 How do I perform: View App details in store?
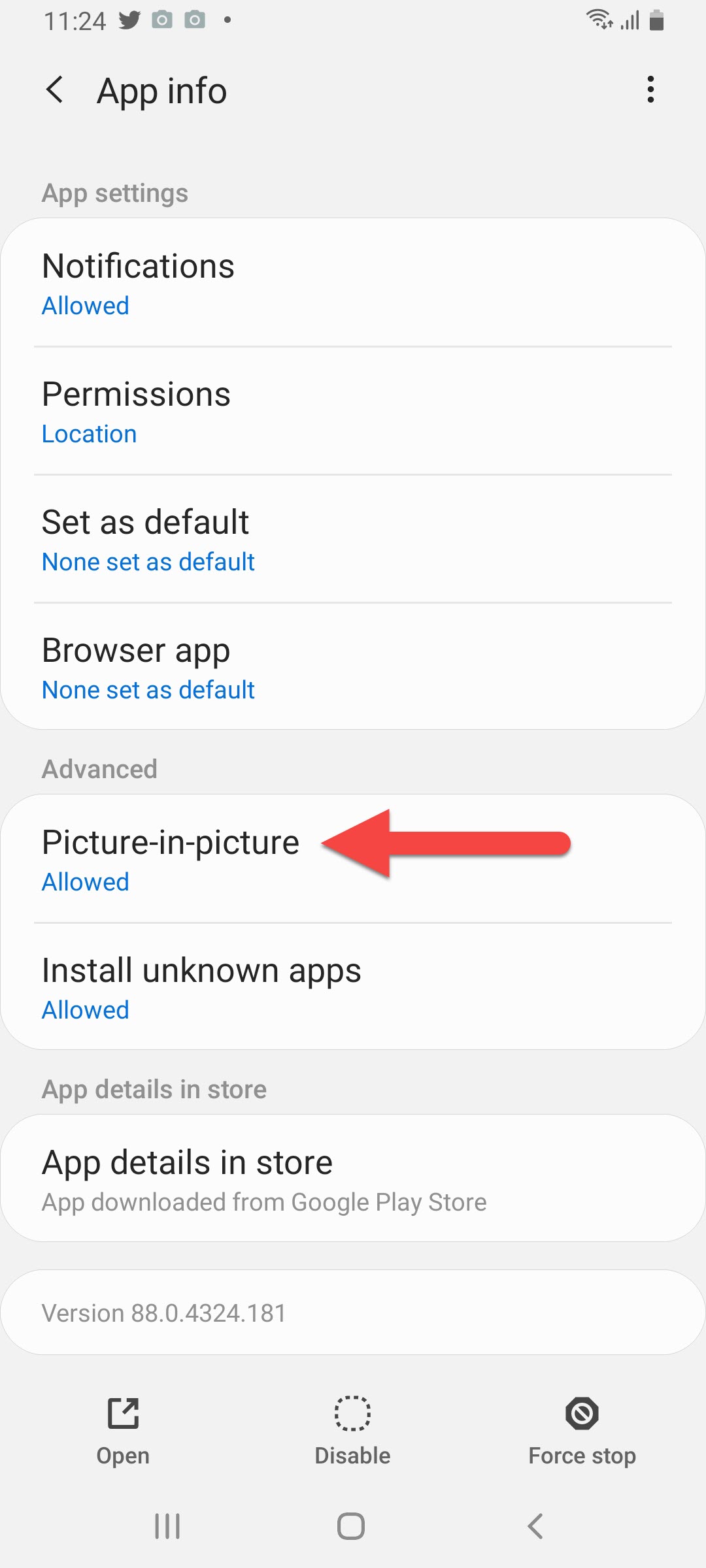click(353, 1178)
